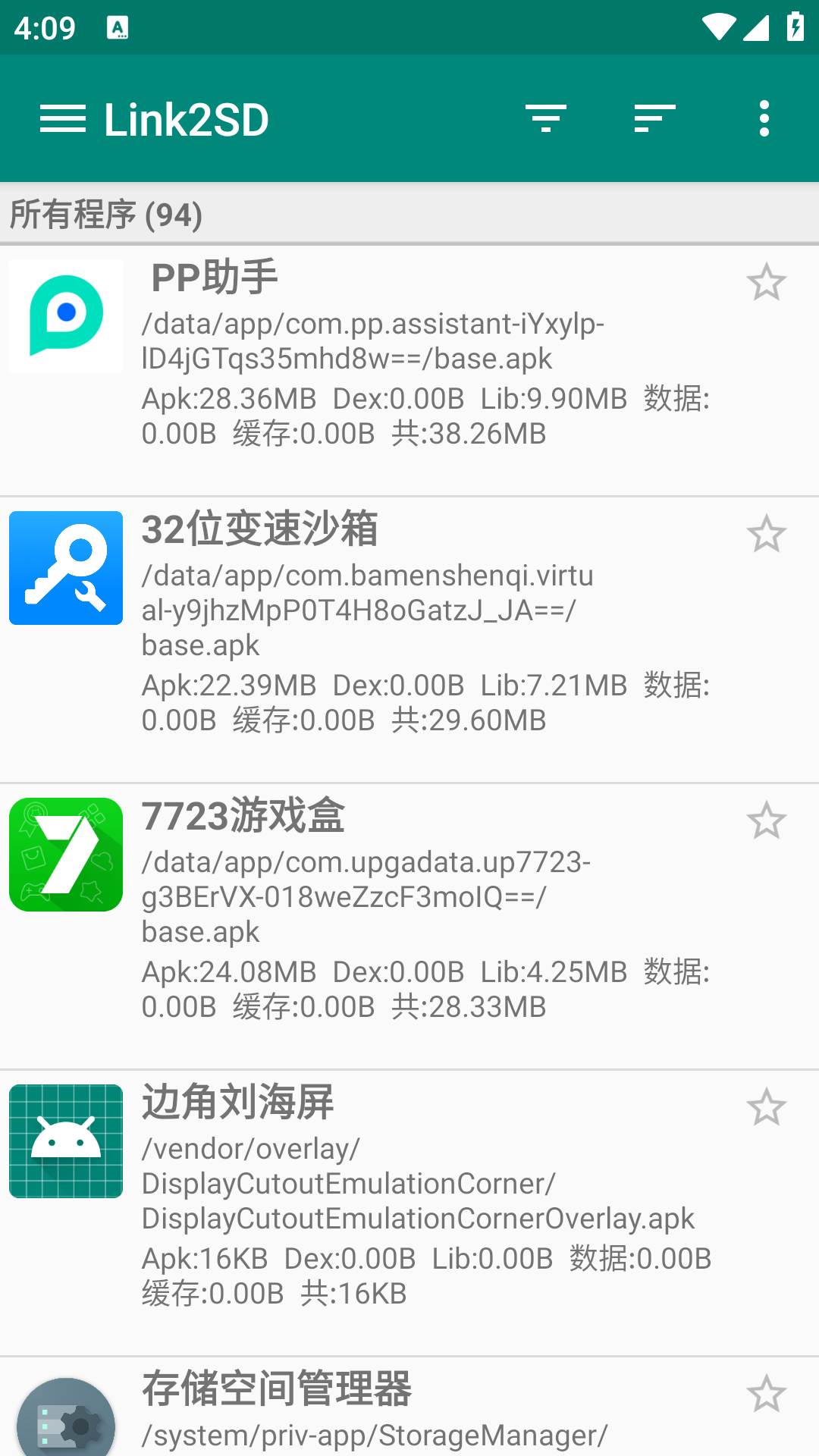Screen dimensions: 819x1456
Task: Star the 存储空间管理器 entry
Action: 768,1395
